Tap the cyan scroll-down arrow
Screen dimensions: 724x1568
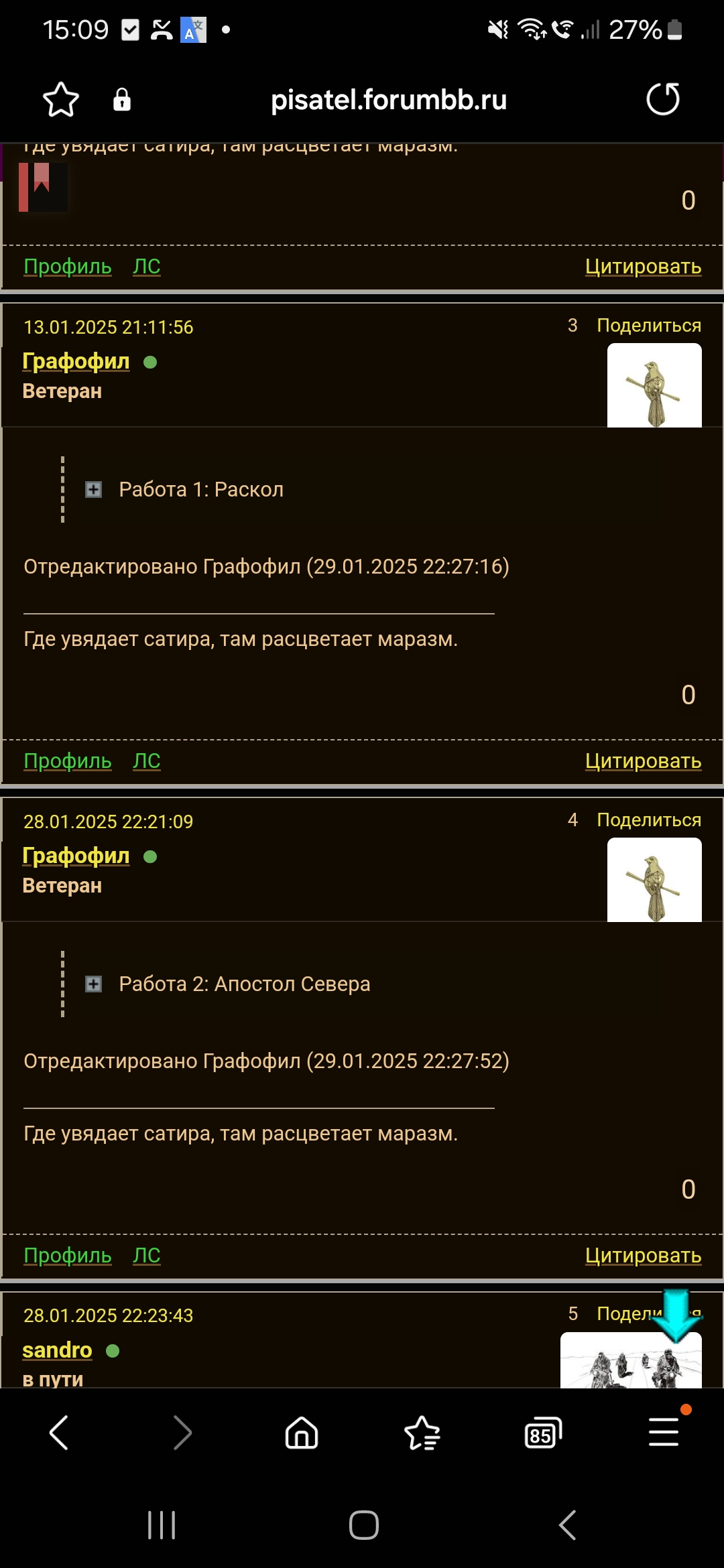tap(676, 1317)
